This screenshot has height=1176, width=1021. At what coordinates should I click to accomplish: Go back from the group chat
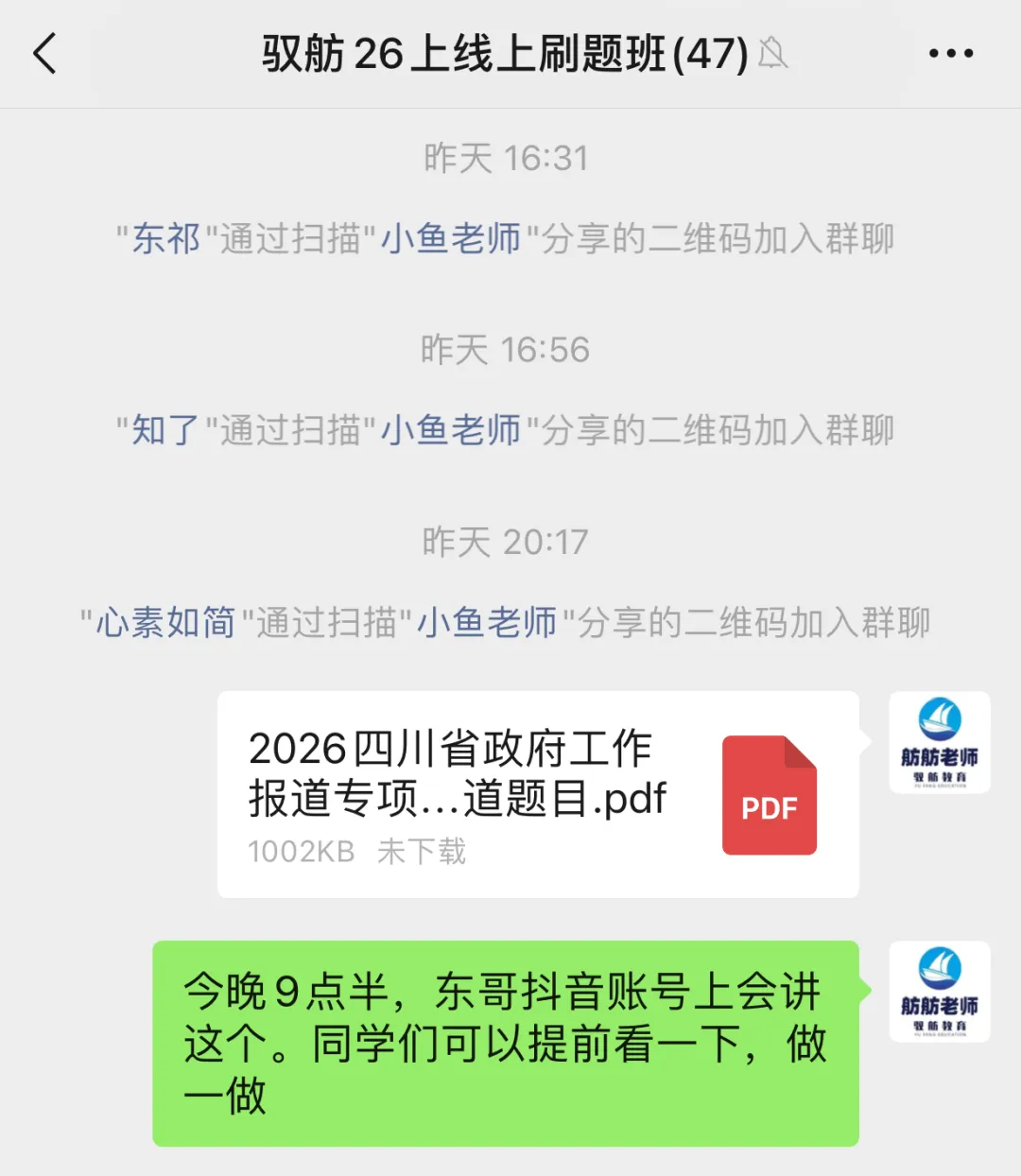44,54
